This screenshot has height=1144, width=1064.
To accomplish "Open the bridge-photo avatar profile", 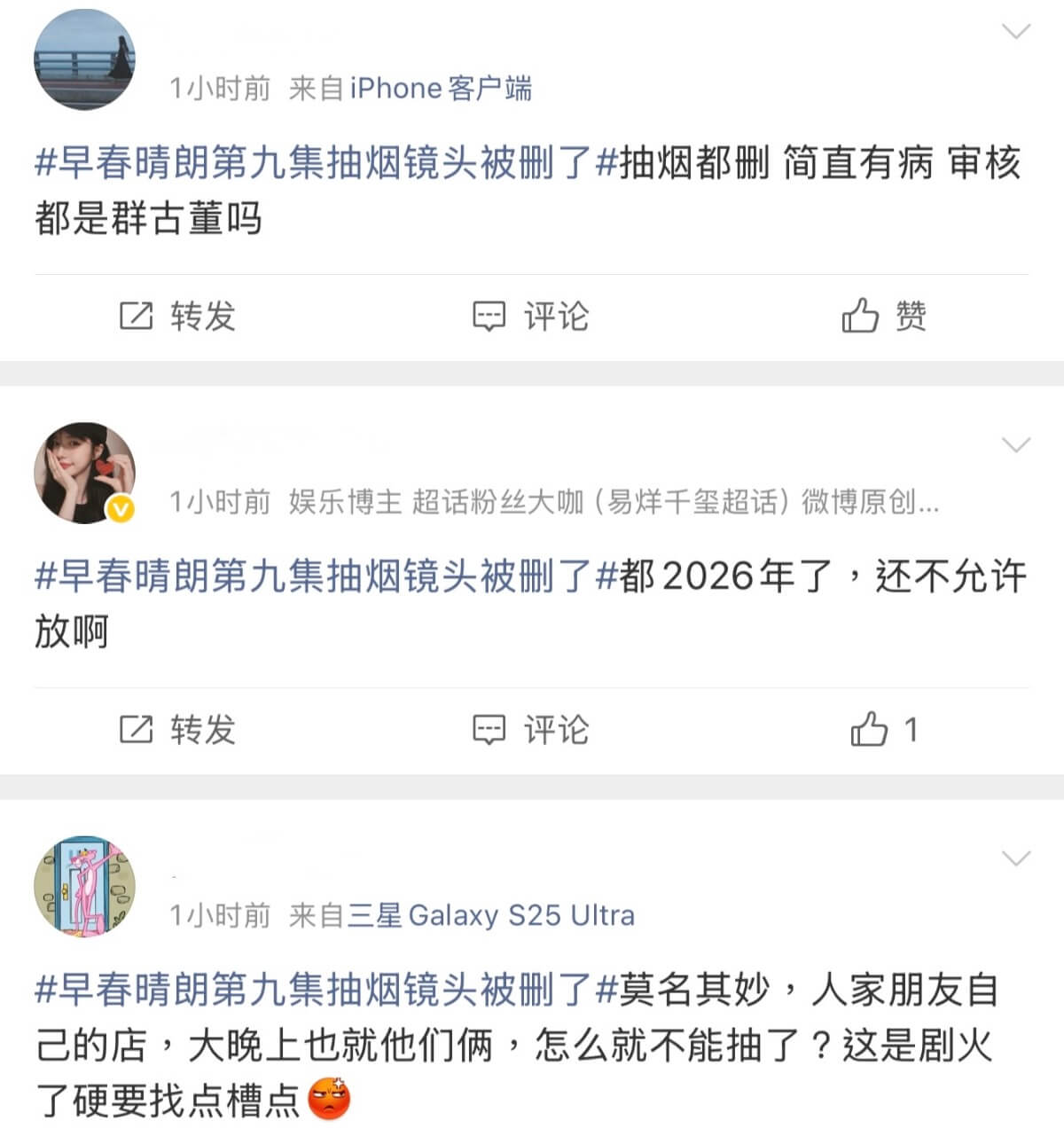I will coord(84,59).
